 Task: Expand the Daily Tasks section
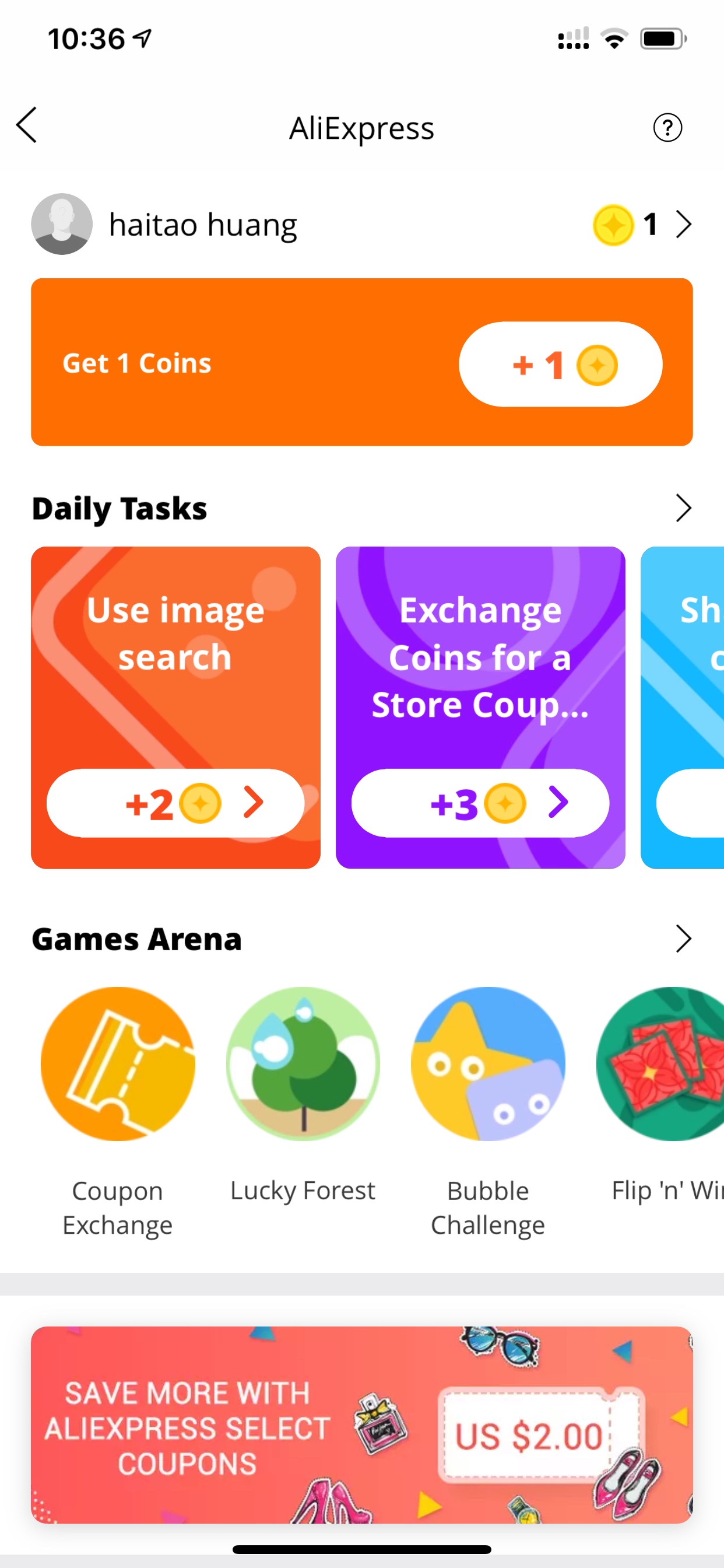pyautogui.click(x=684, y=508)
